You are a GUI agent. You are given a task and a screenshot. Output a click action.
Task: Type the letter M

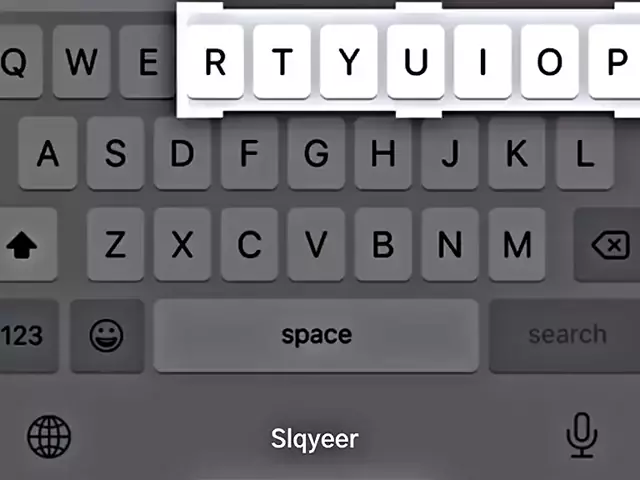point(516,244)
